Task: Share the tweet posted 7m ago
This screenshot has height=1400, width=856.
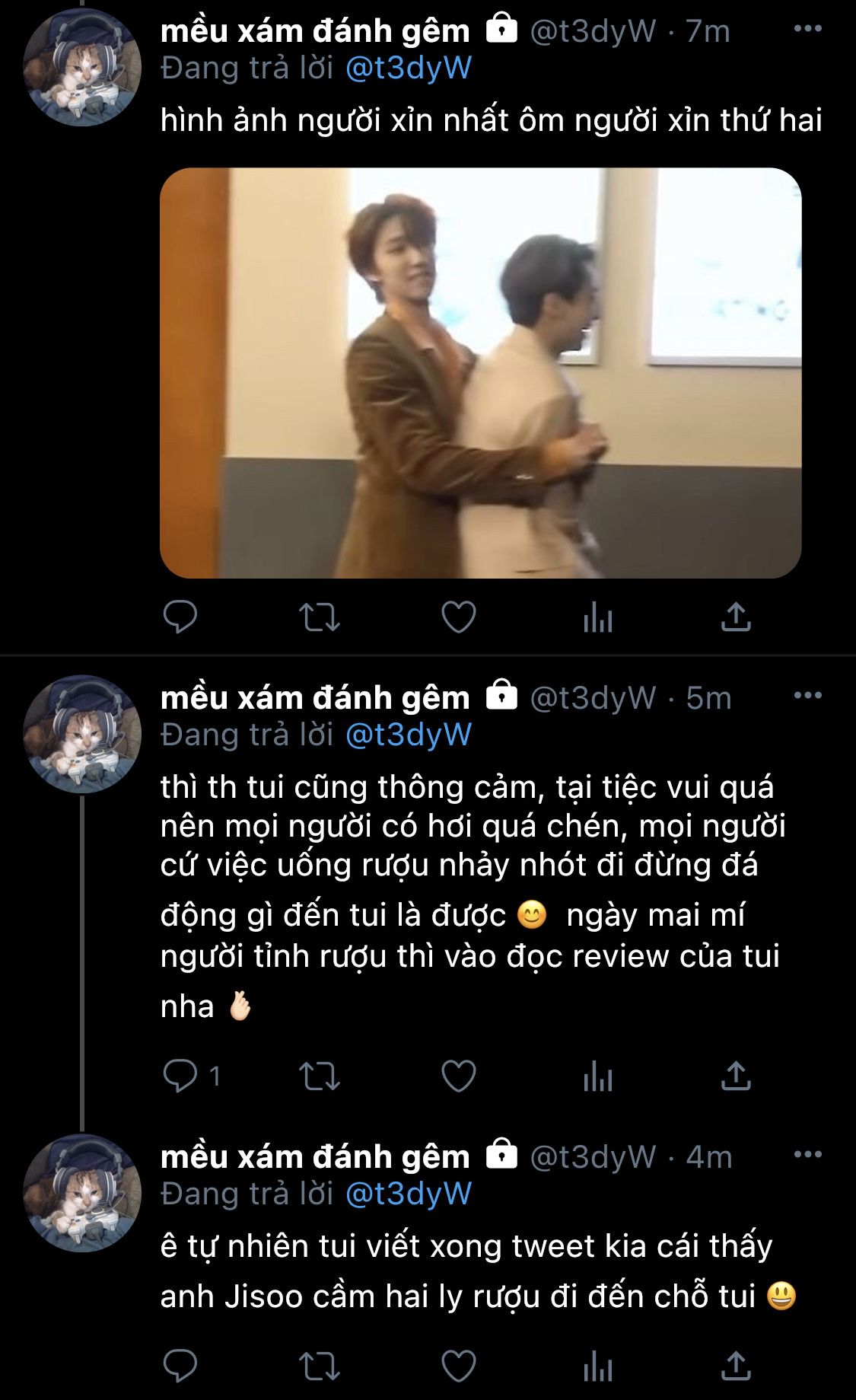Action: pos(736,617)
